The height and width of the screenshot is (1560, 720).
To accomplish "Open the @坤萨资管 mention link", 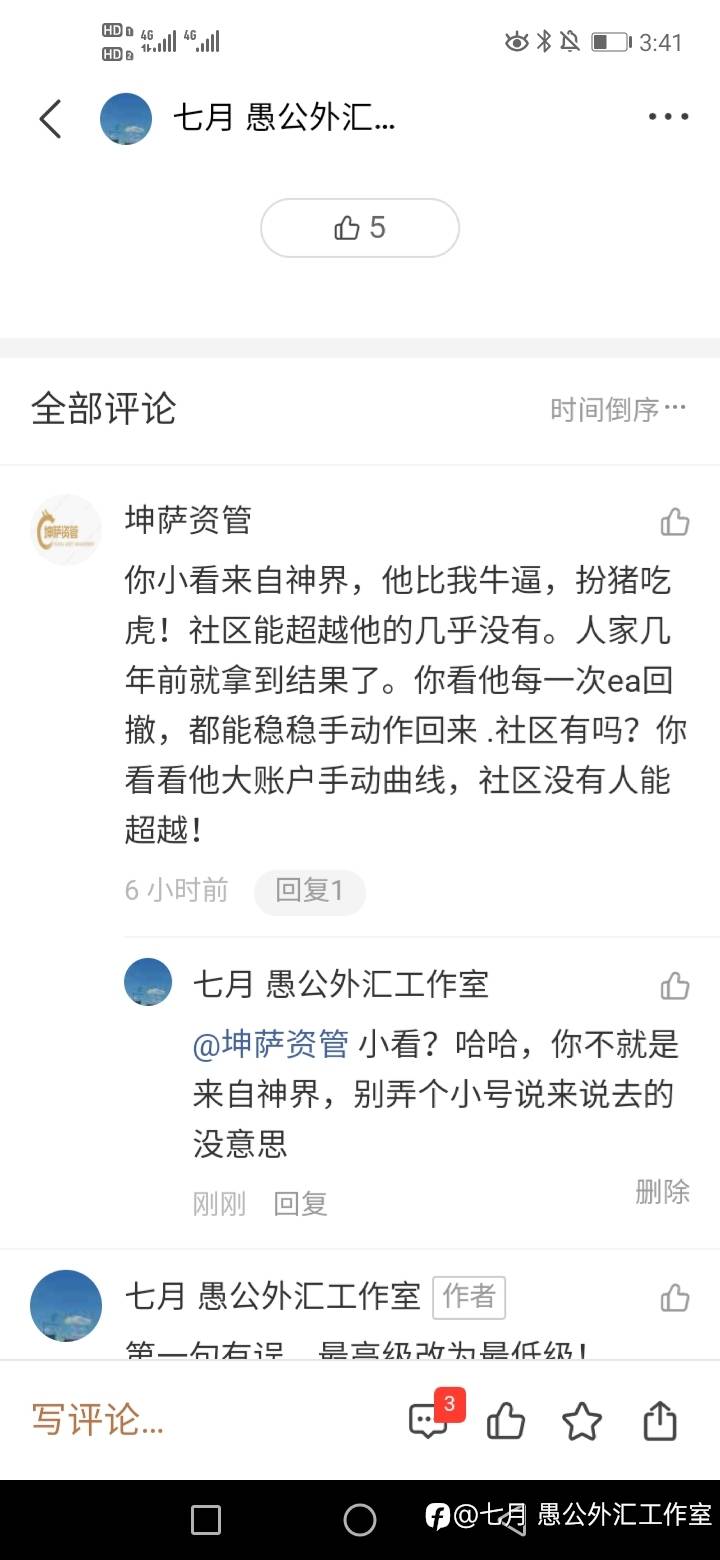I will click(x=270, y=1044).
